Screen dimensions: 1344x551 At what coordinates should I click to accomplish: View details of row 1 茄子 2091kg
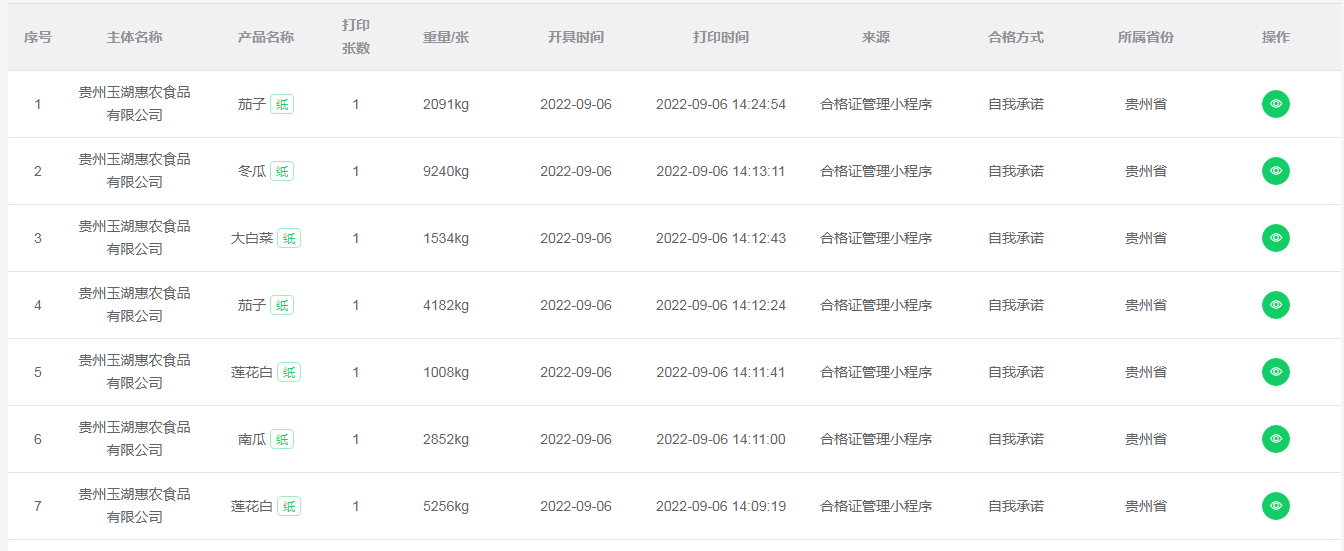coord(1275,104)
